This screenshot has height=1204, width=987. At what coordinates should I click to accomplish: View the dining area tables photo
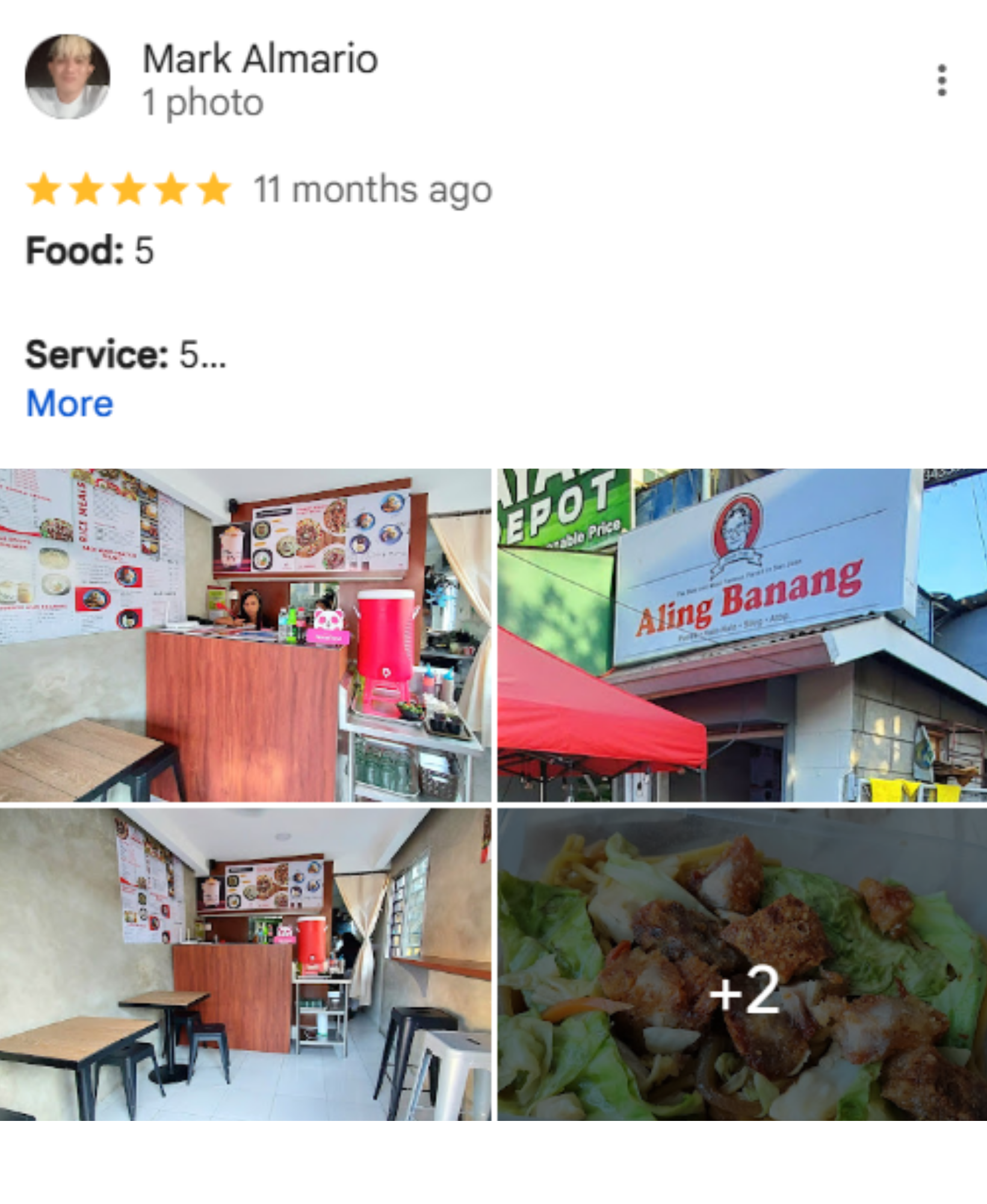pos(246,964)
